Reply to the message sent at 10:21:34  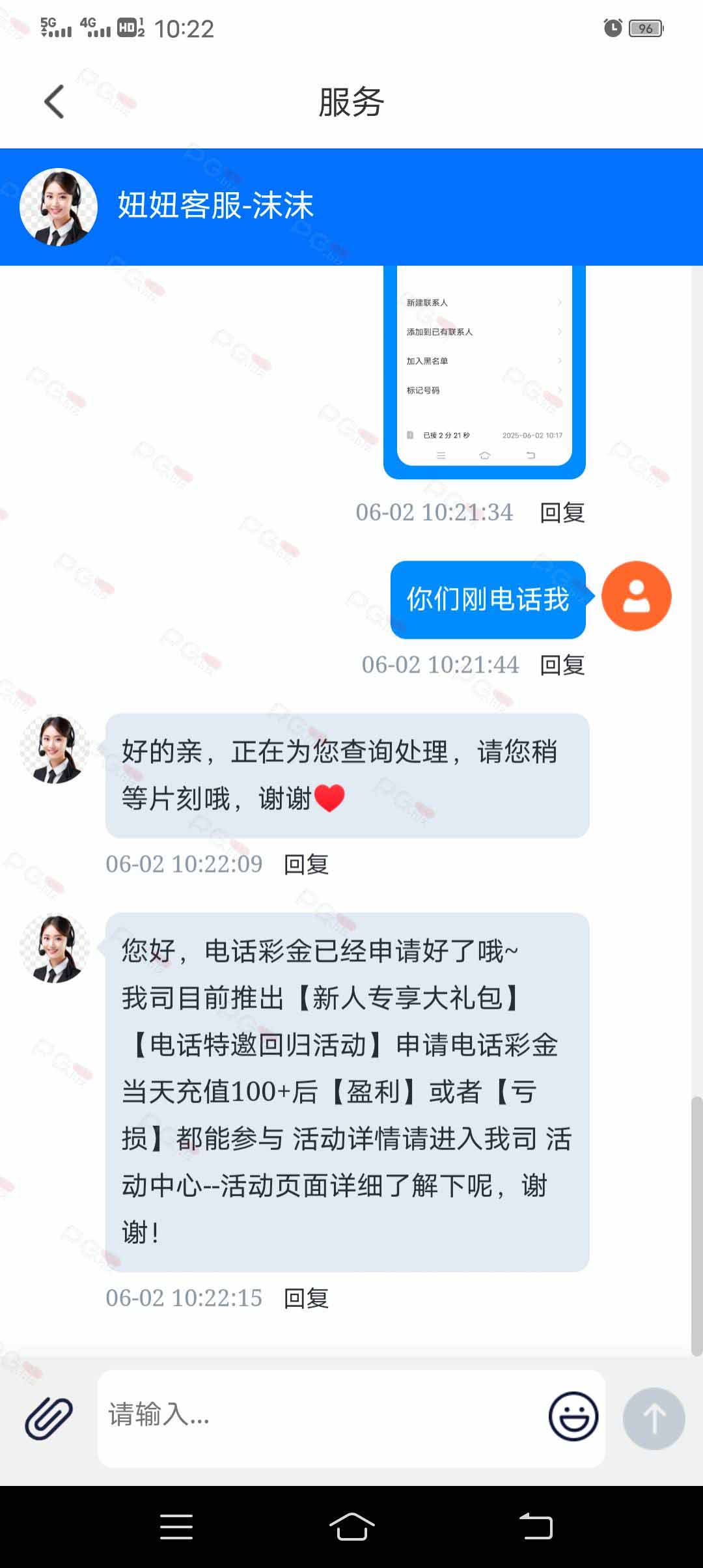tap(562, 512)
